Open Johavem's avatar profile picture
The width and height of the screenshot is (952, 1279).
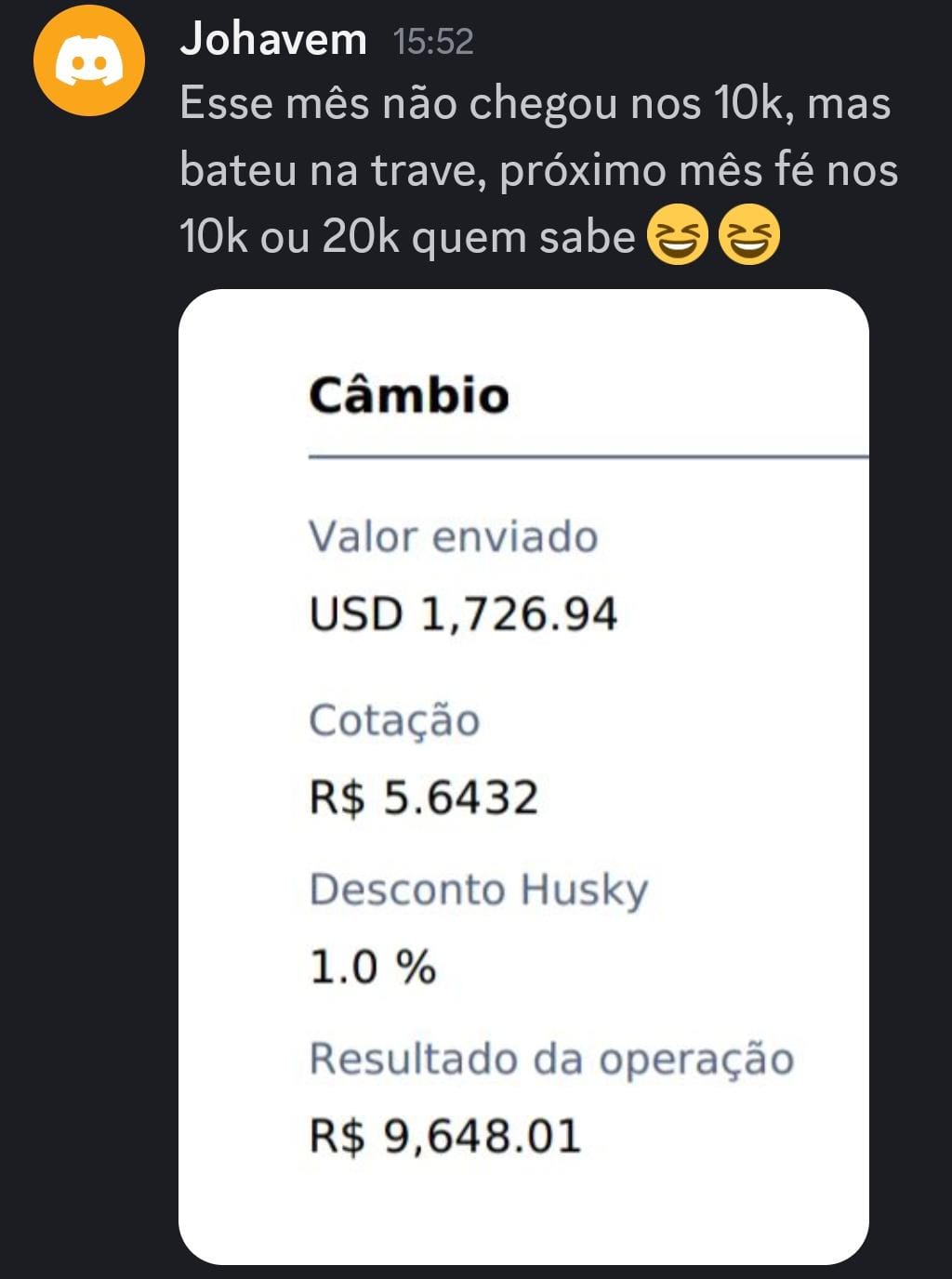point(89,60)
